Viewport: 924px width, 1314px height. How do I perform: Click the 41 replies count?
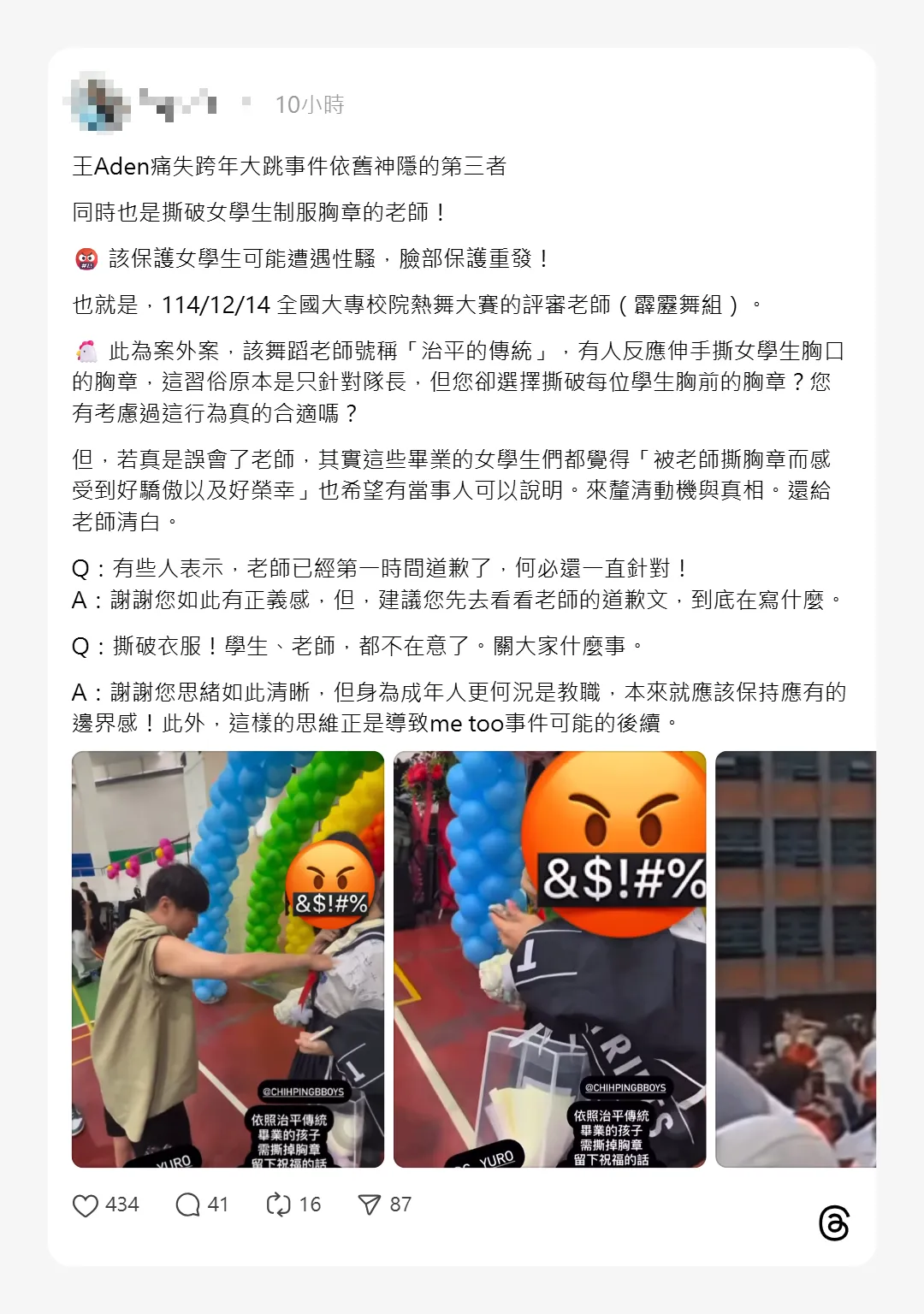(x=217, y=1204)
